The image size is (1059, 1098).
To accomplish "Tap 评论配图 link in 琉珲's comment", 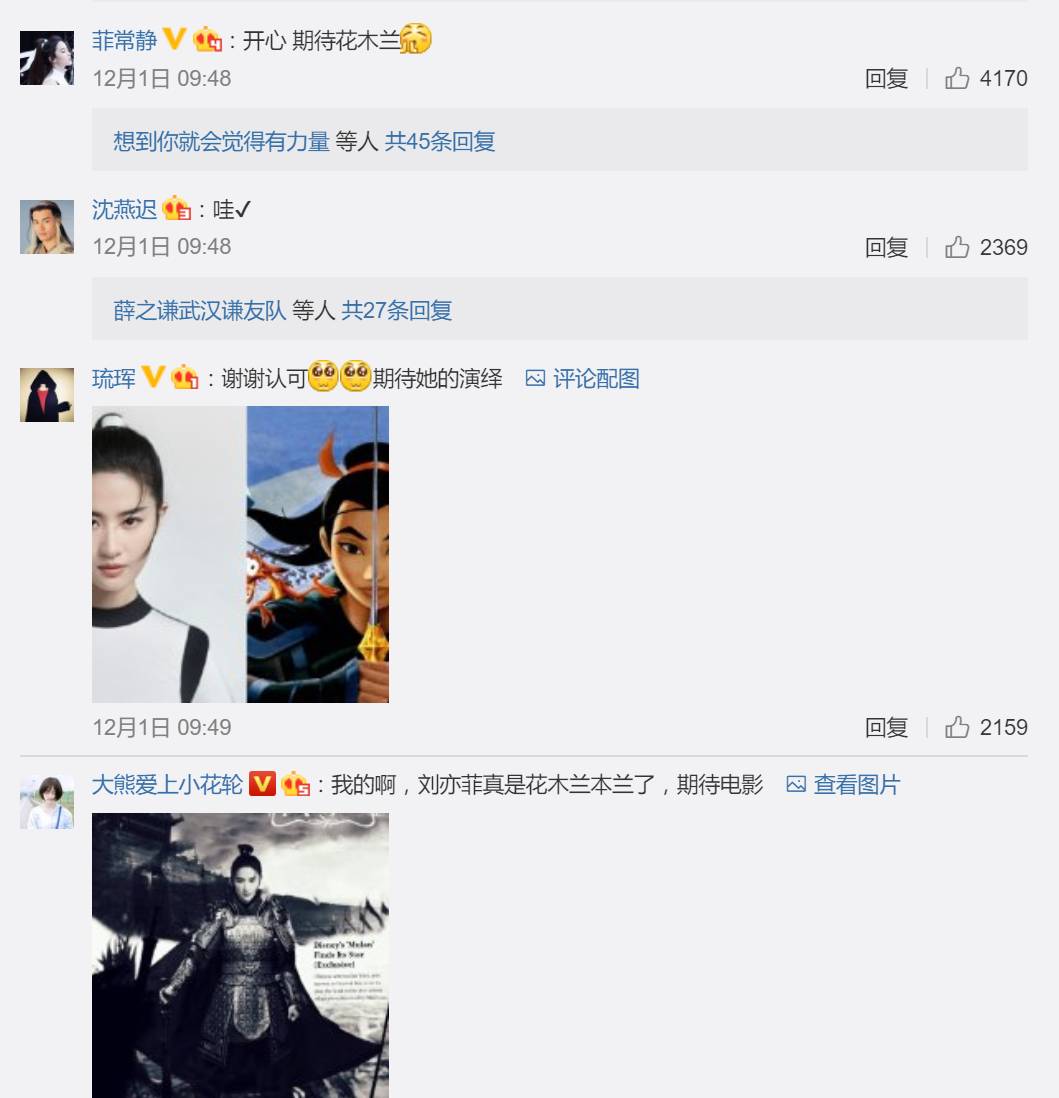I will pos(583,378).
